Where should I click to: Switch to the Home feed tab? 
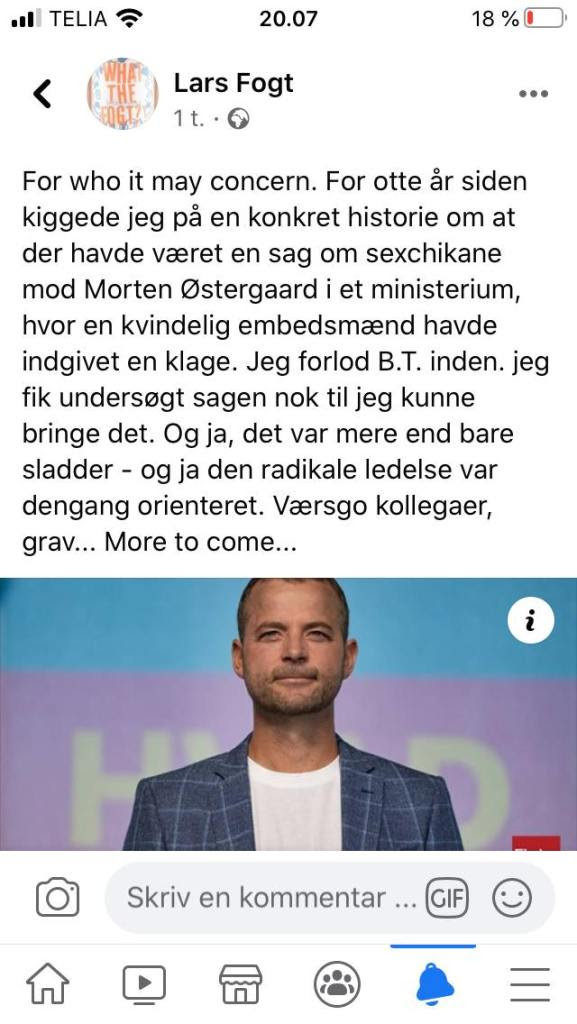point(47,984)
